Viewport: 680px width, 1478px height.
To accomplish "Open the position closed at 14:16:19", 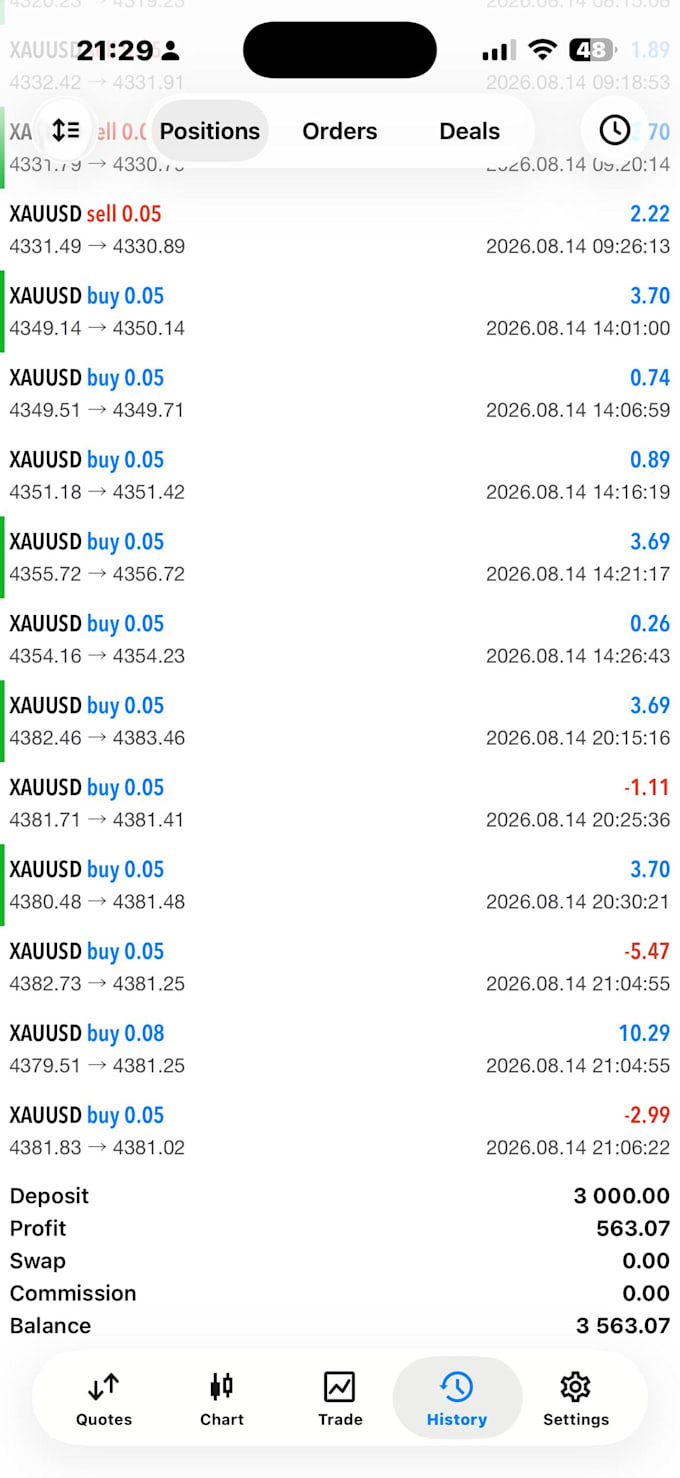I will pos(340,476).
